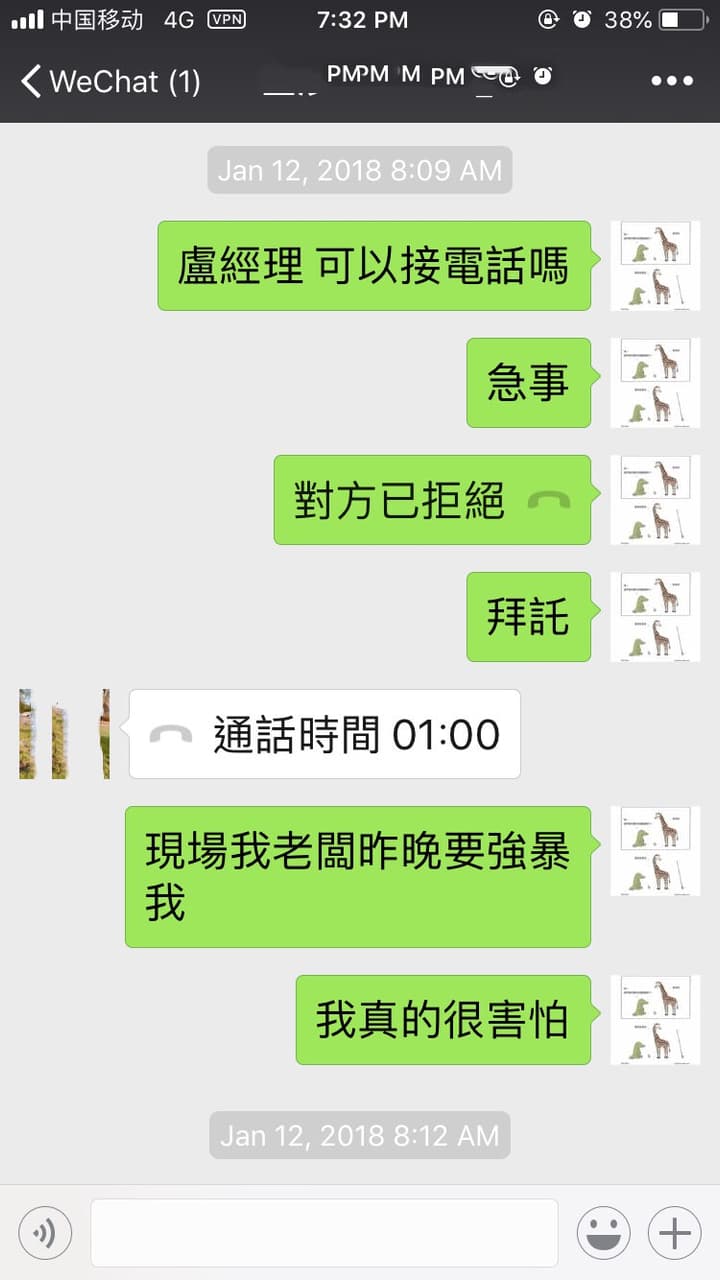Switch to voice message input

coord(45,1232)
